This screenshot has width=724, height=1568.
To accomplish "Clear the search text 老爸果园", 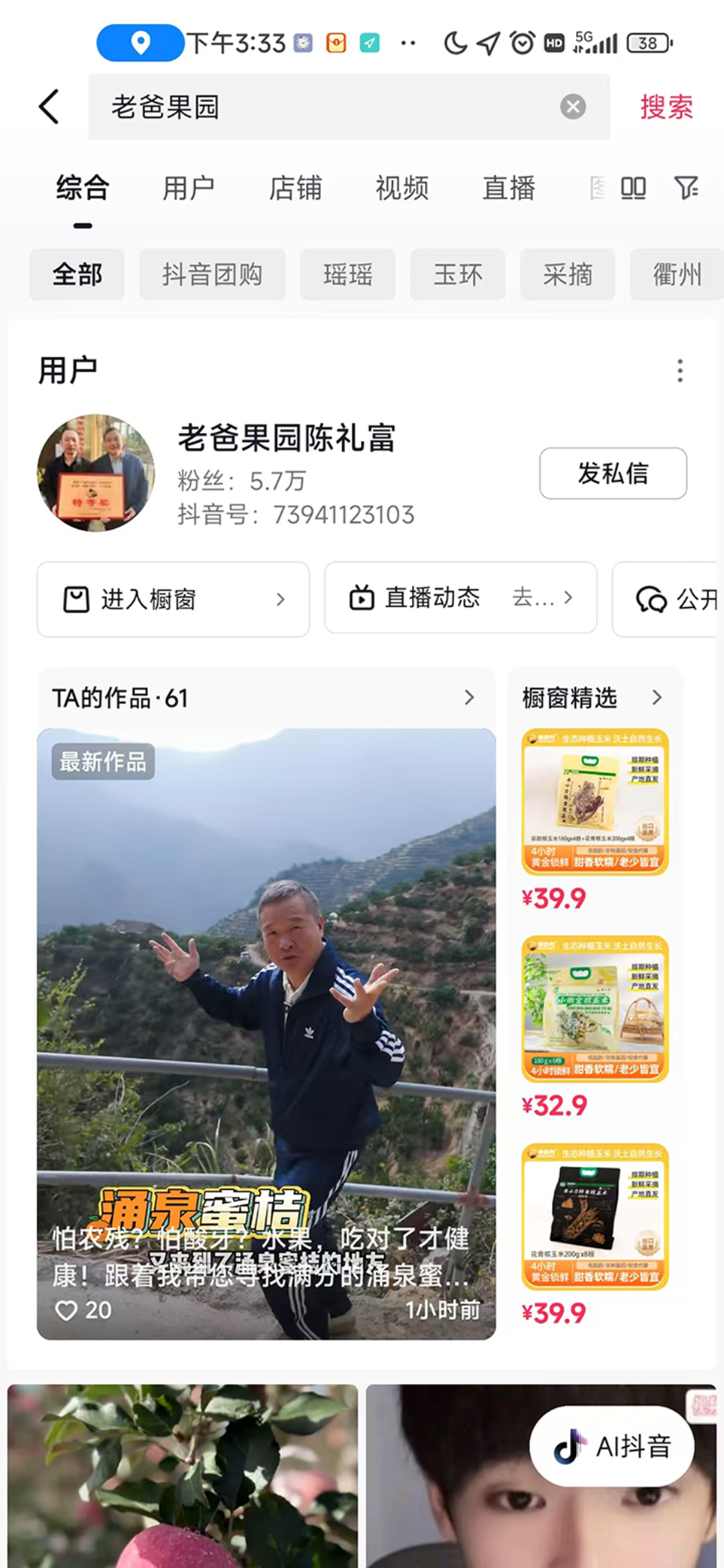I will [x=573, y=107].
